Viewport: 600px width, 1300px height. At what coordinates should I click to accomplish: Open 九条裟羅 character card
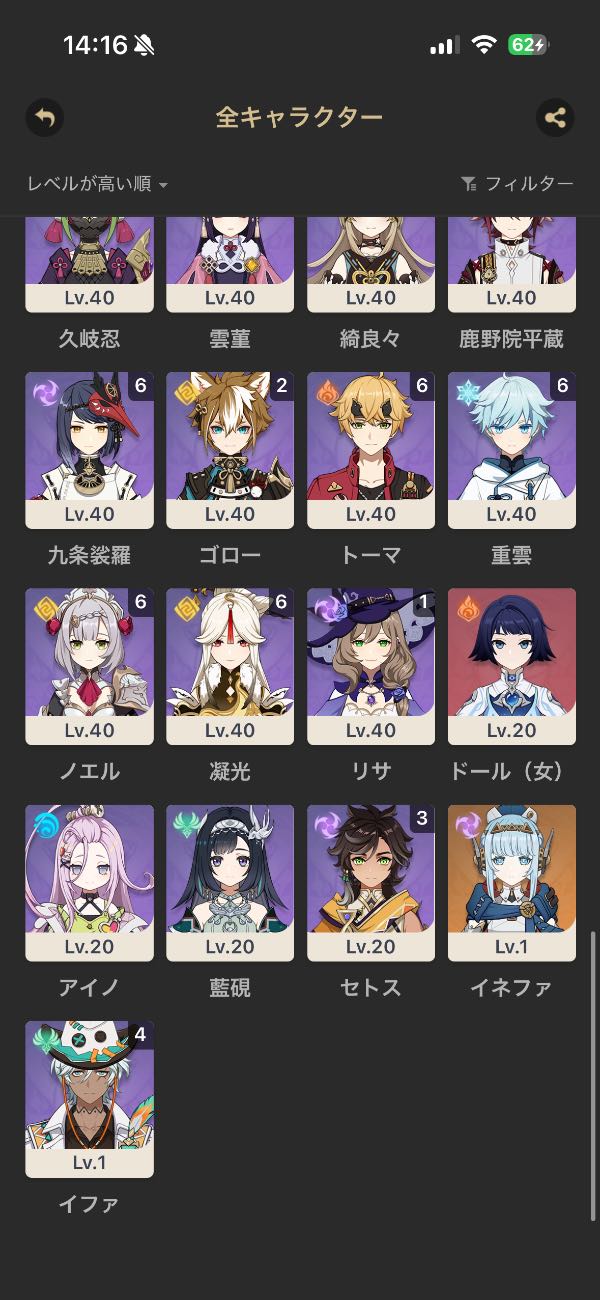89,450
